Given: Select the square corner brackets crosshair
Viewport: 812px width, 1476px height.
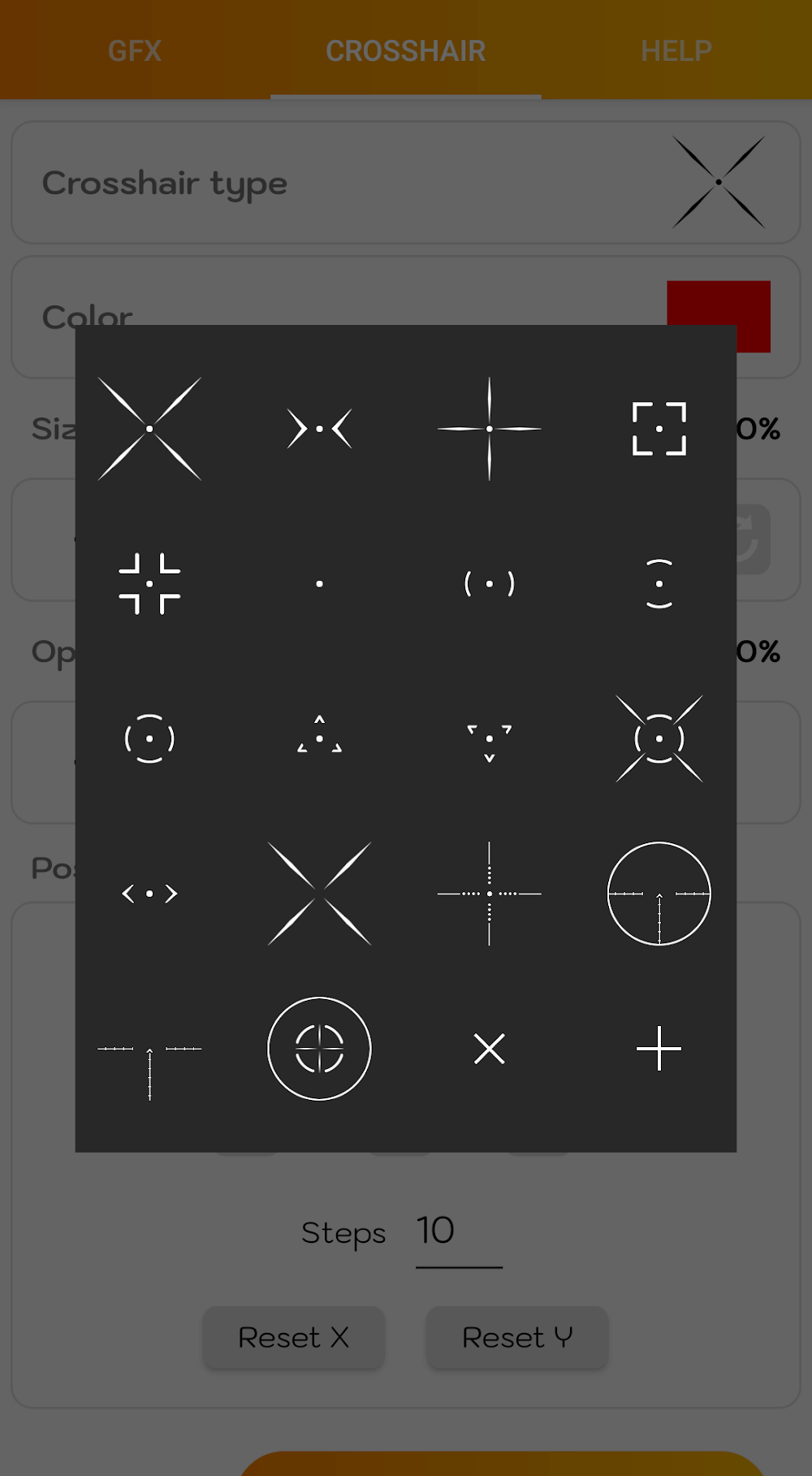Looking at the screenshot, I should click(x=659, y=429).
